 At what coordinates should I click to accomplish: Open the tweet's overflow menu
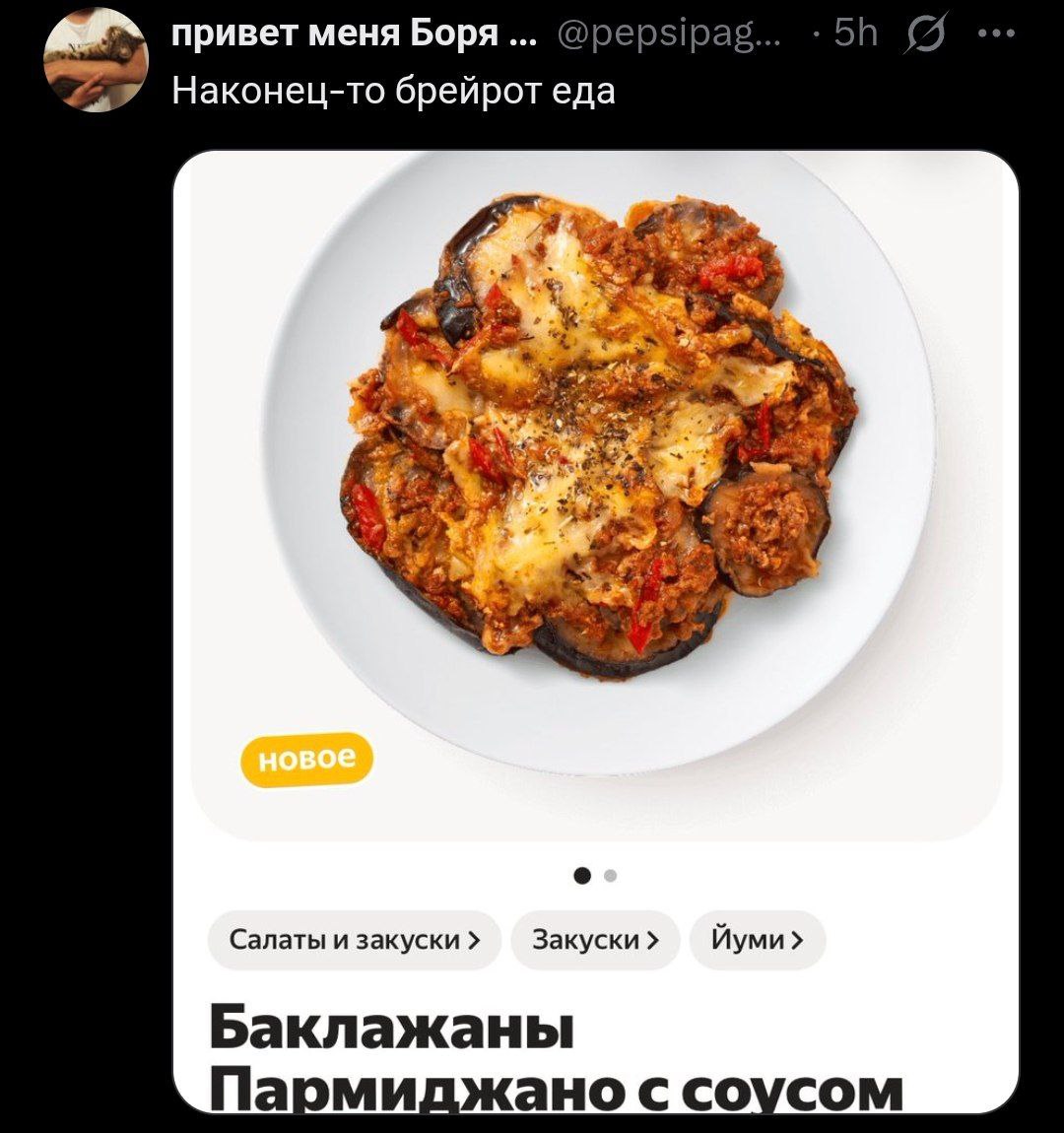998,34
